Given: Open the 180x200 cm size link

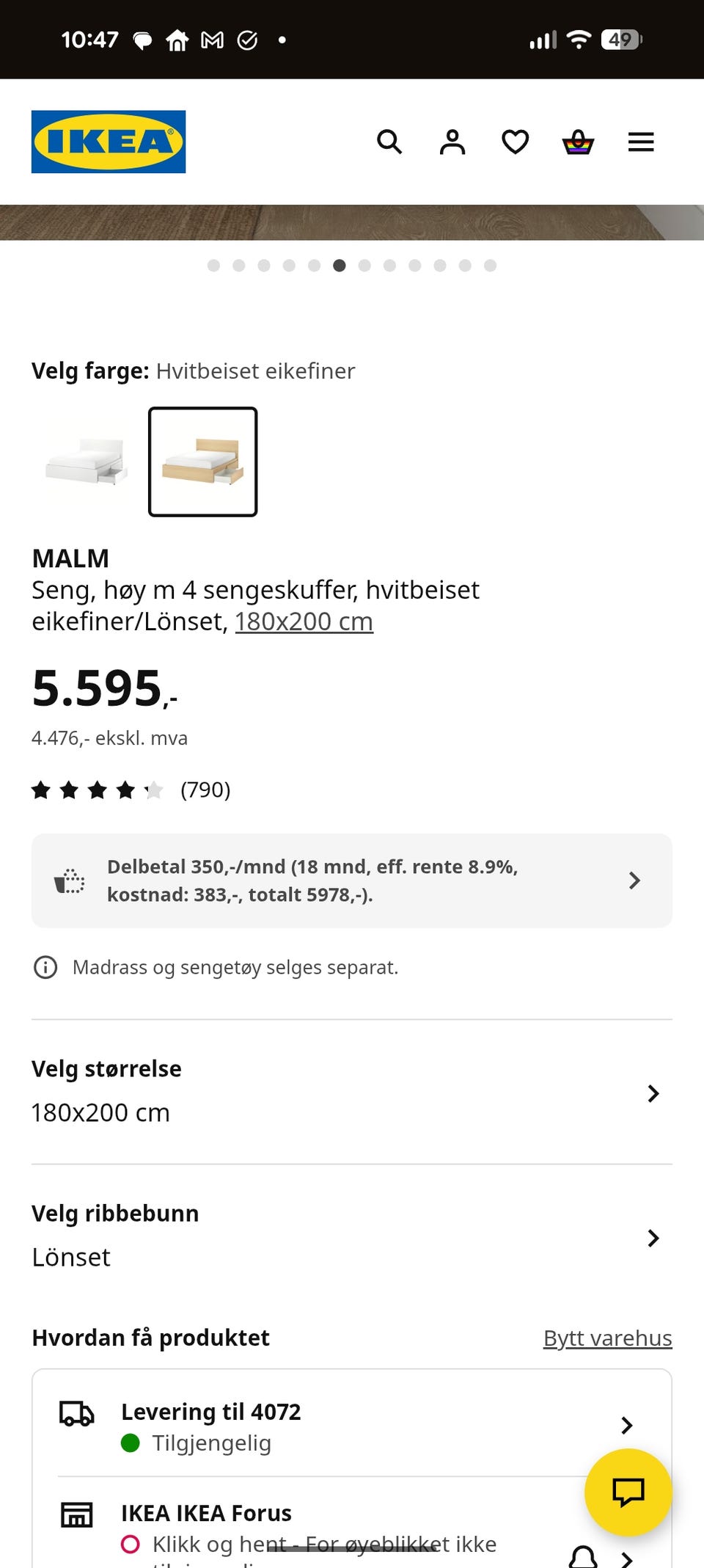Looking at the screenshot, I should pyautogui.click(x=303, y=621).
